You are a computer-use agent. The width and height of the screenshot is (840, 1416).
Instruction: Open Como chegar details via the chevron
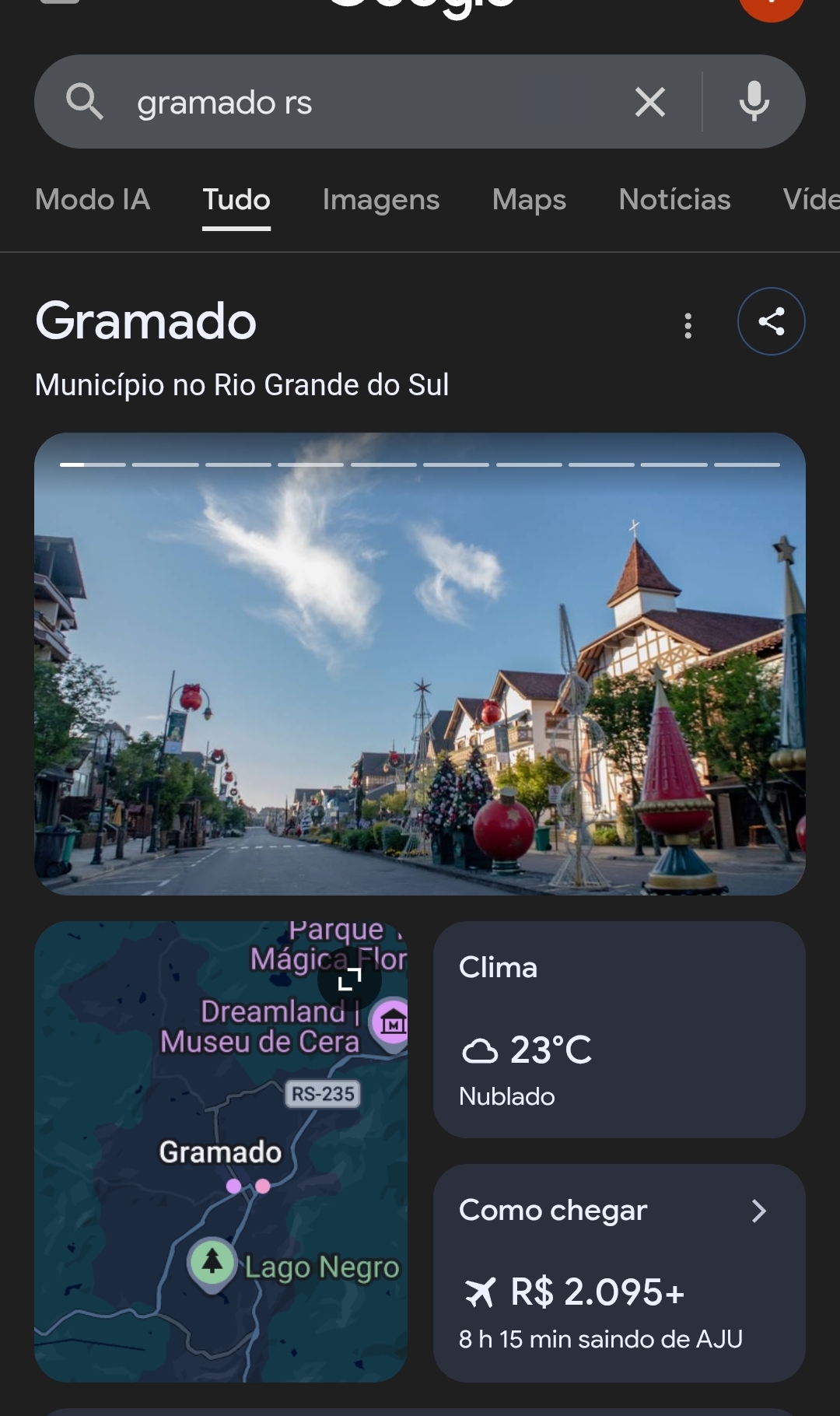tap(760, 1211)
